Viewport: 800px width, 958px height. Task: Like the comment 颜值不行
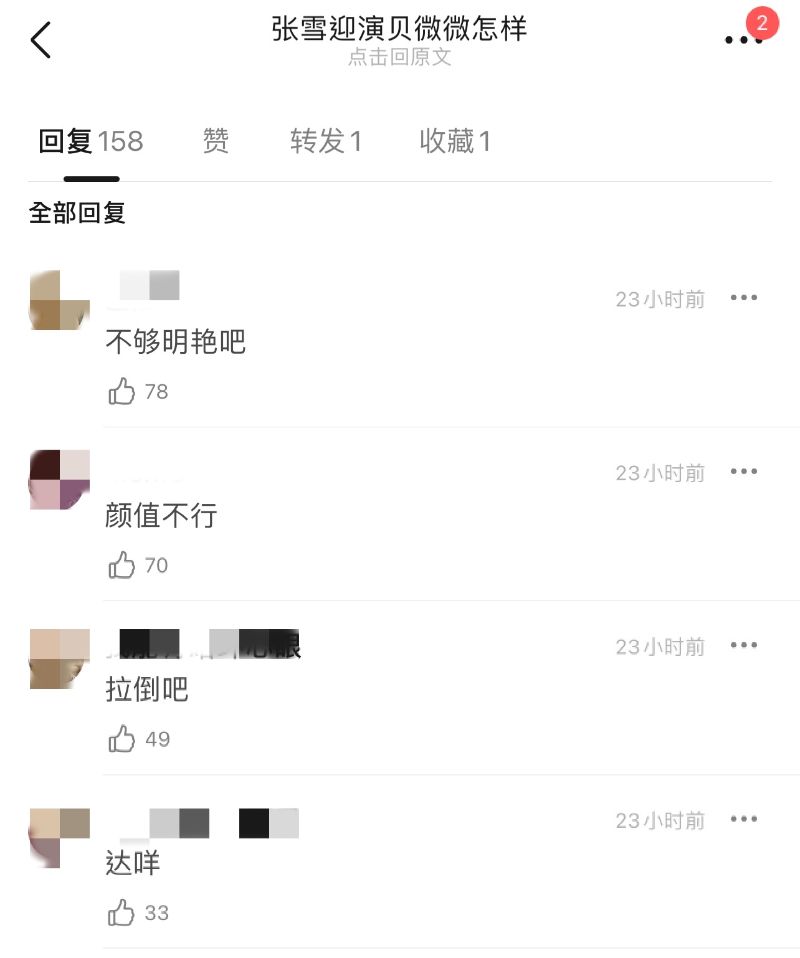[122, 565]
